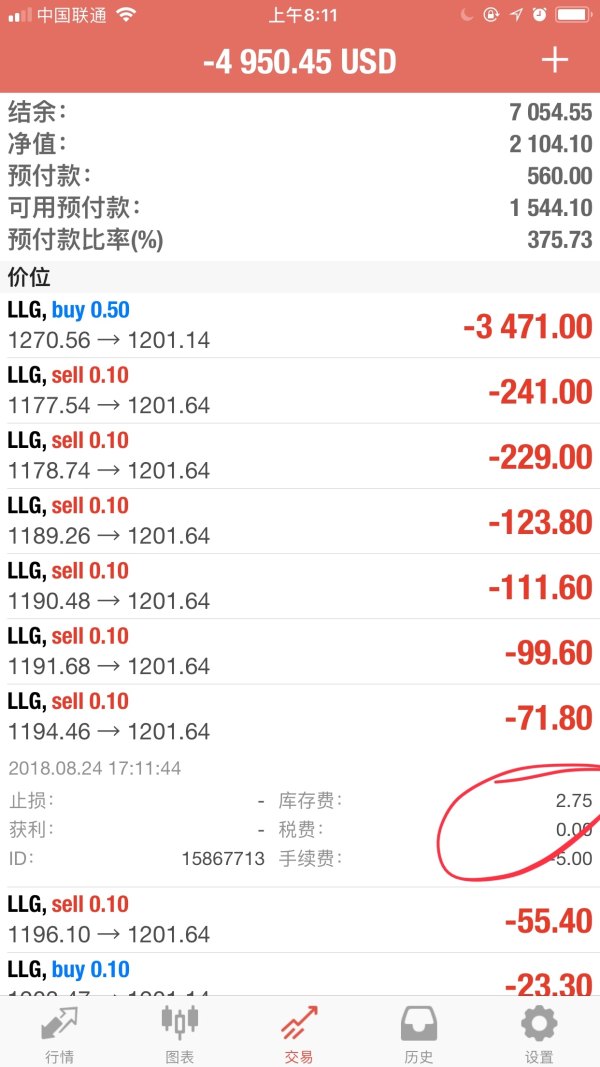
Task: Open the LLG buy 0.50 position
Action: [x=300, y=325]
